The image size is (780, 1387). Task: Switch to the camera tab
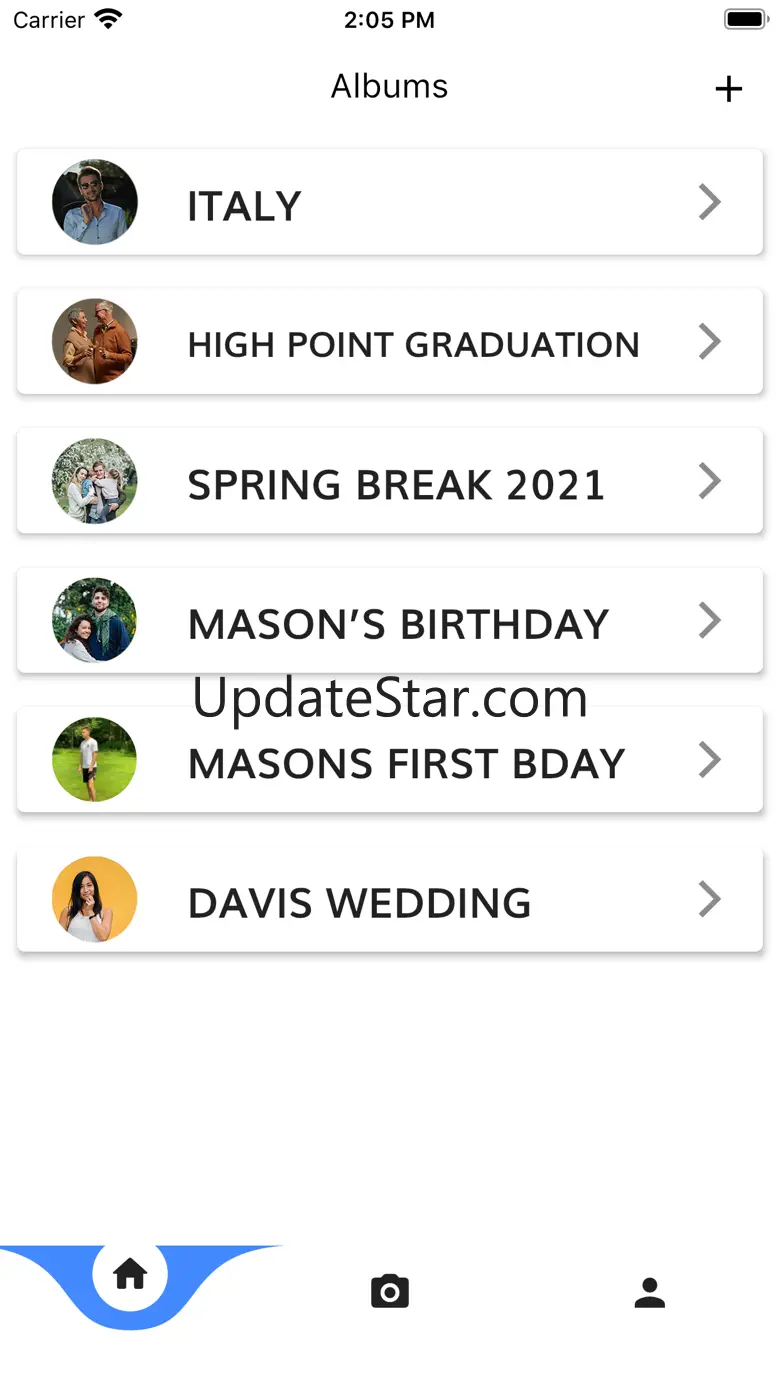(390, 1292)
